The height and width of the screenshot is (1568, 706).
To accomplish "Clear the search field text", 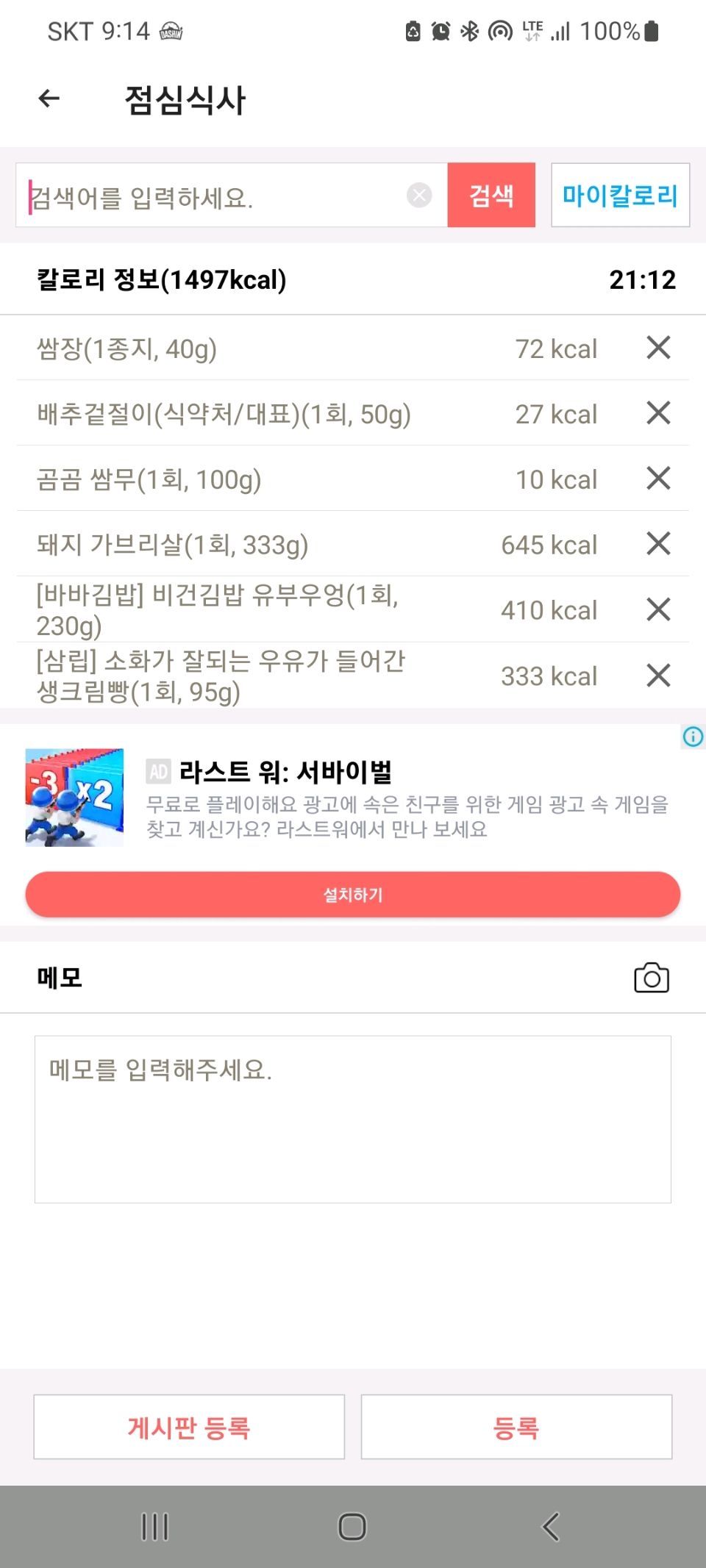I will (419, 196).
